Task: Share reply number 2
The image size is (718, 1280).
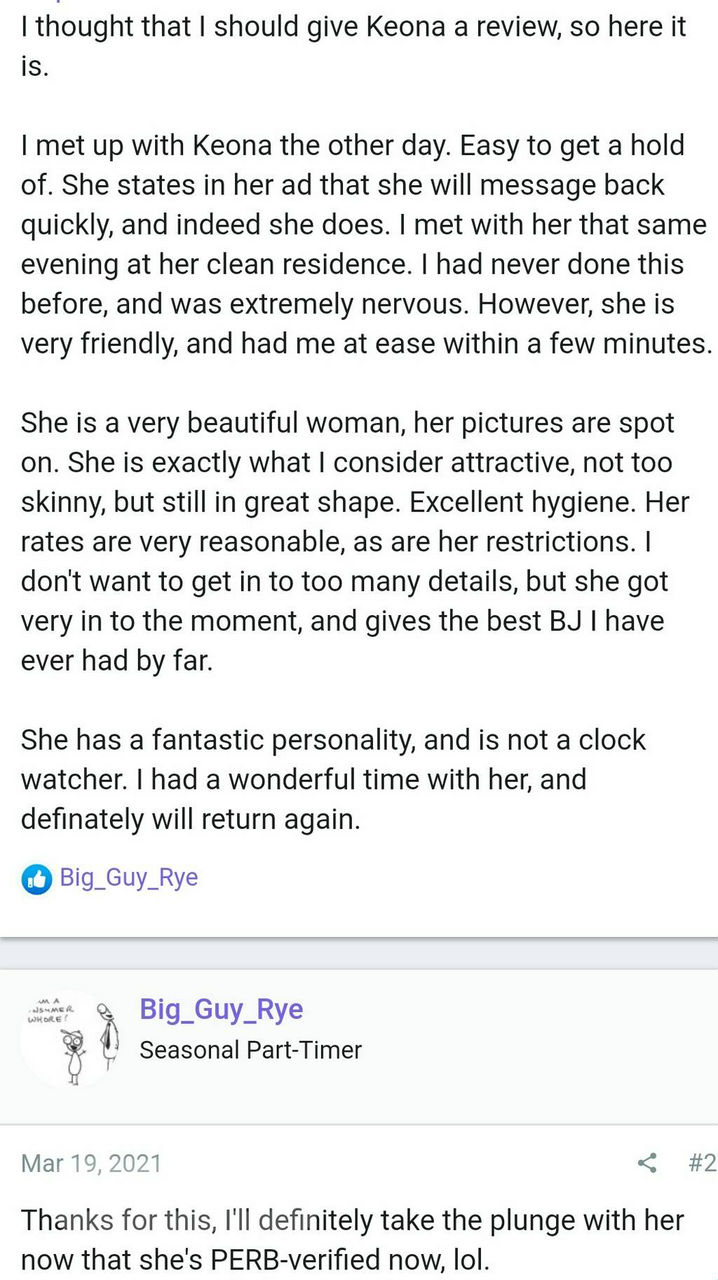Action: tap(647, 1163)
